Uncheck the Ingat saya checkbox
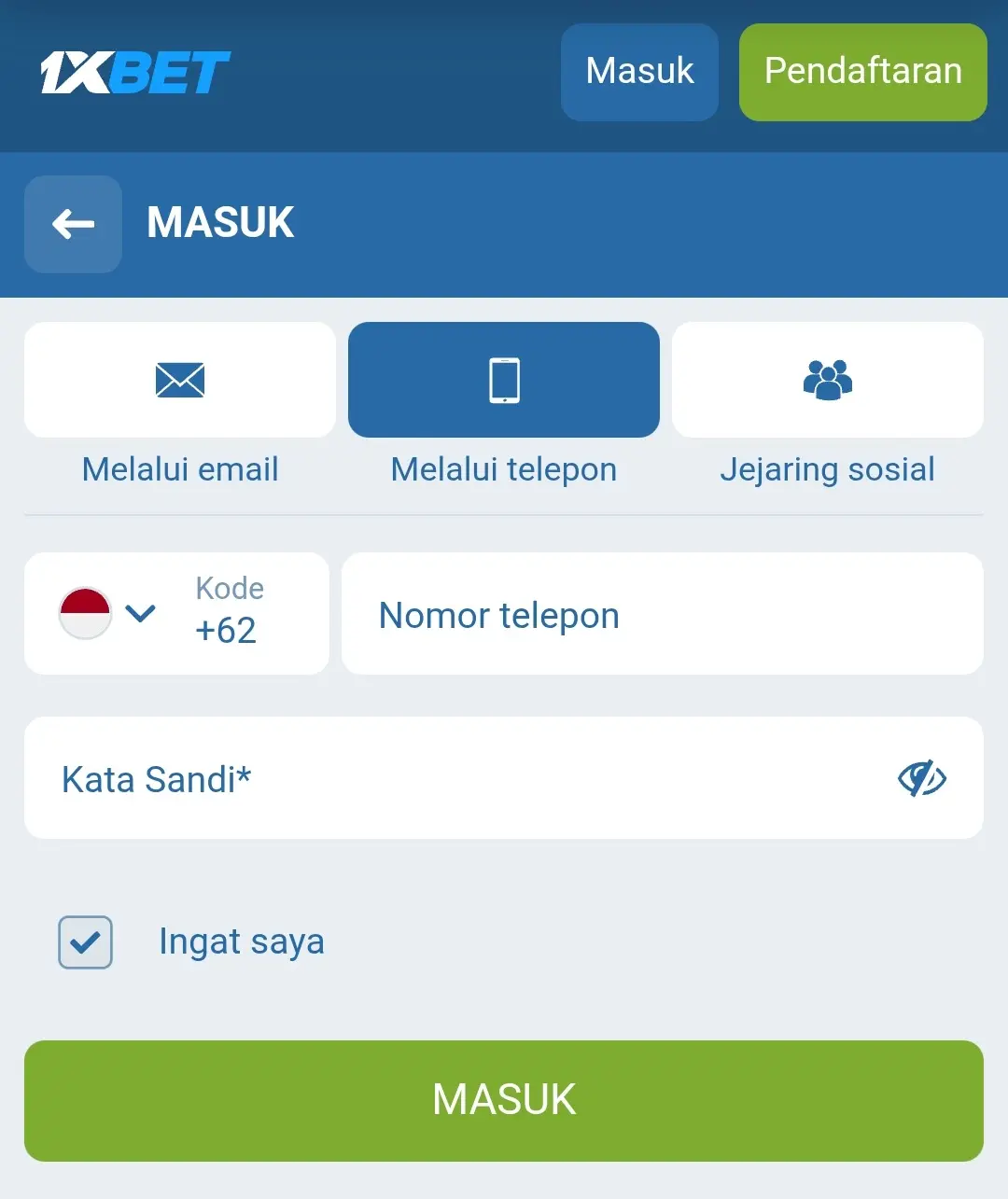 pyautogui.click(x=85, y=942)
